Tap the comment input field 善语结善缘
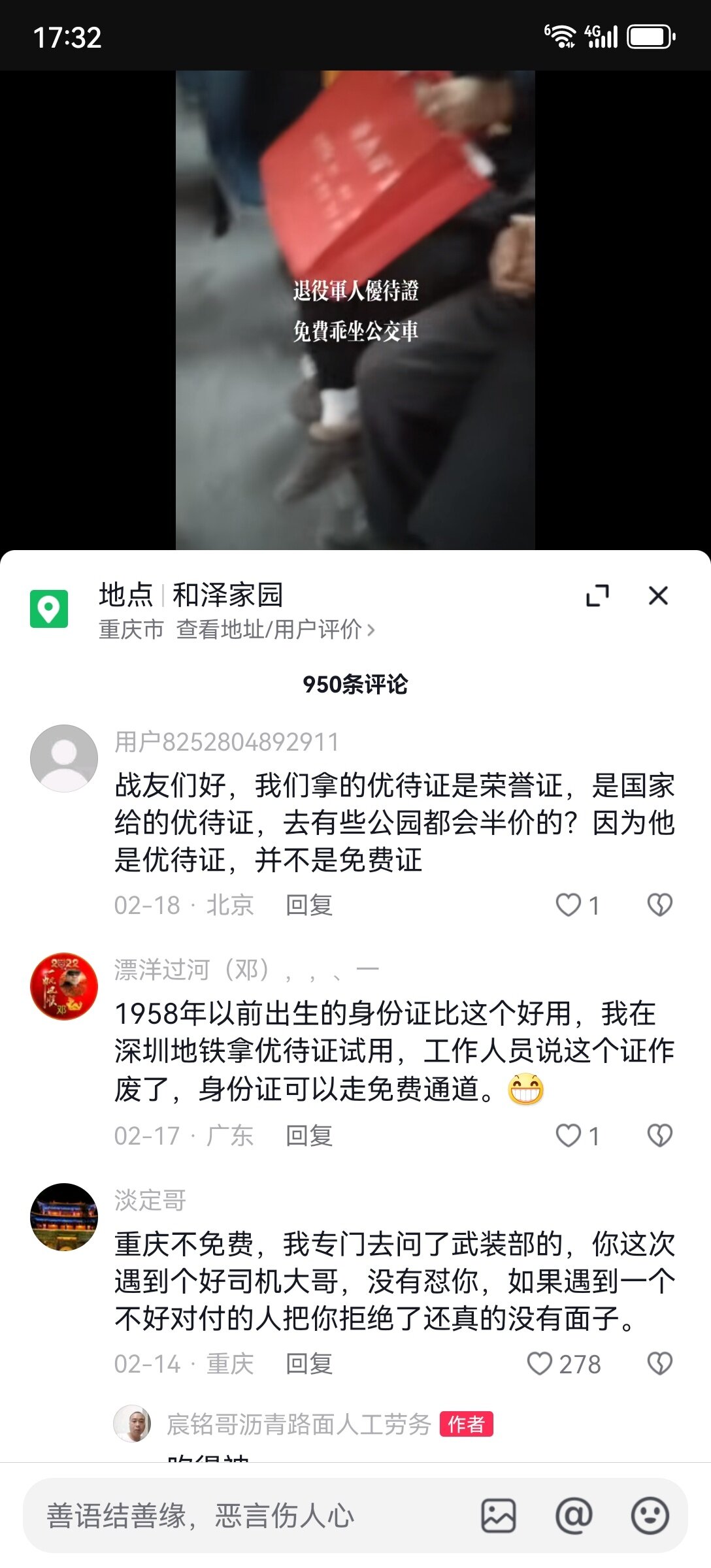Viewport: 711px width, 1568px height. (248, 1516)
